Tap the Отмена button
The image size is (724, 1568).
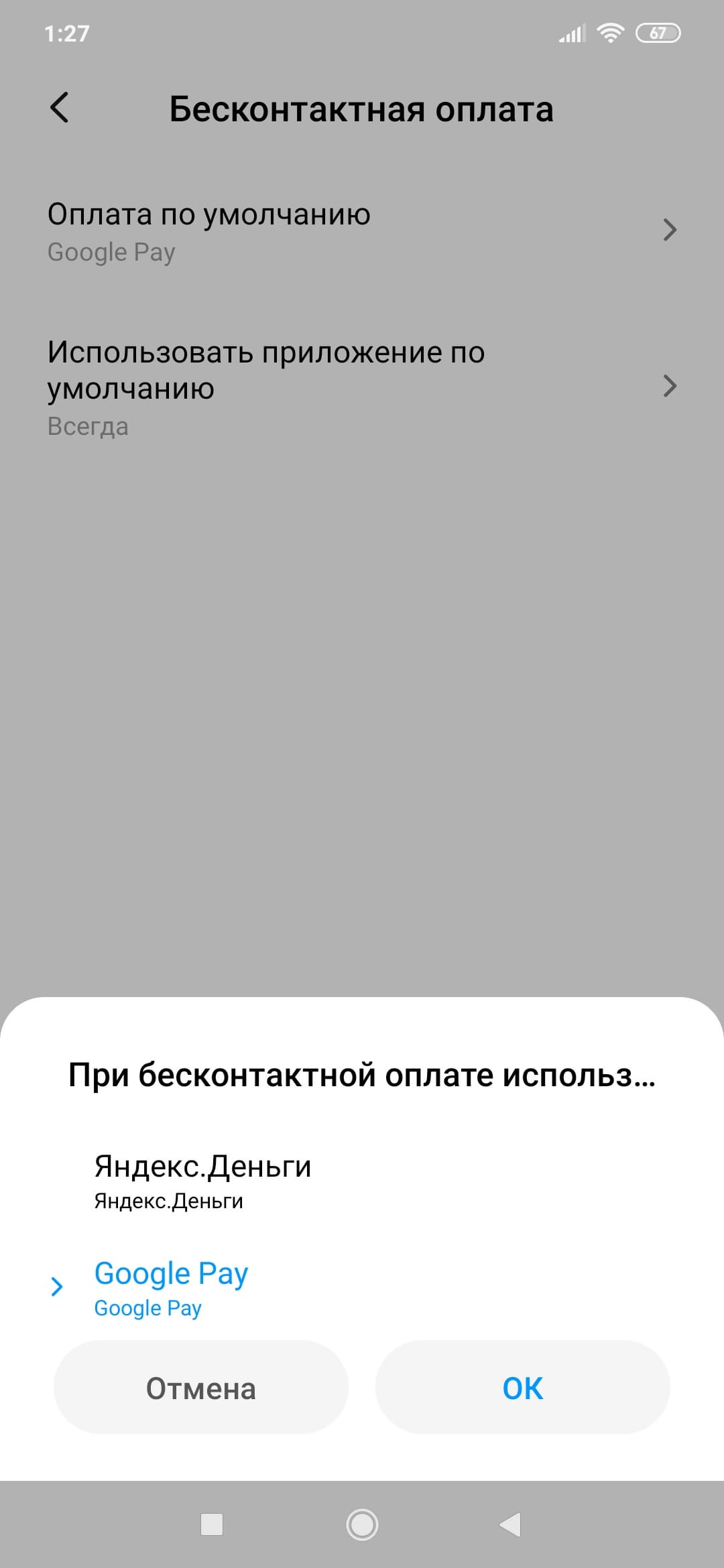[x=201, y=1388]
